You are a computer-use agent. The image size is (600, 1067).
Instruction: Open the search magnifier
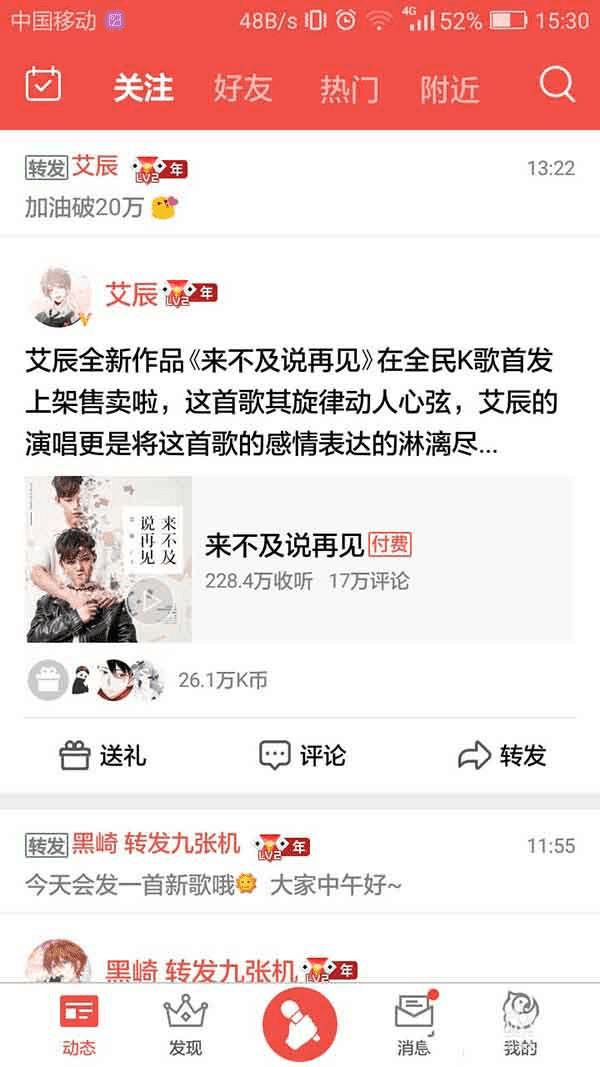tap(557, 85)
